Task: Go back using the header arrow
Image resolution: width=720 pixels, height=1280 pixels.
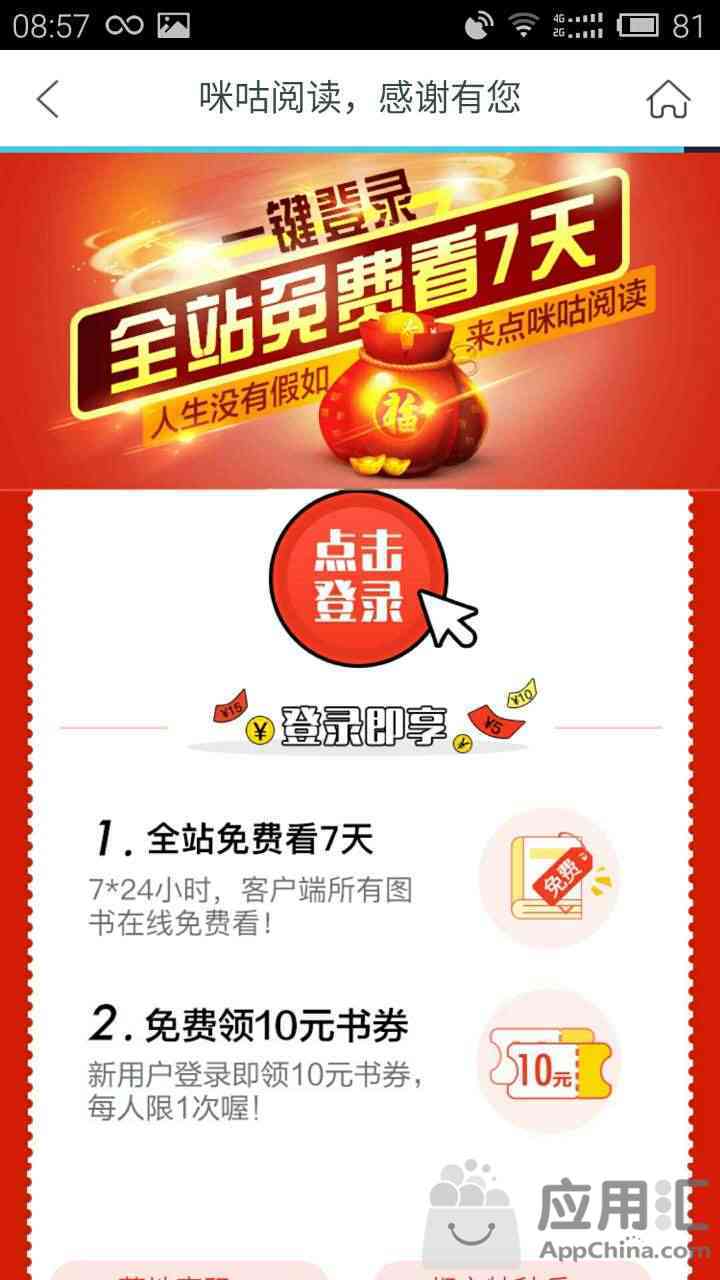Action: [x=48, y=99]
